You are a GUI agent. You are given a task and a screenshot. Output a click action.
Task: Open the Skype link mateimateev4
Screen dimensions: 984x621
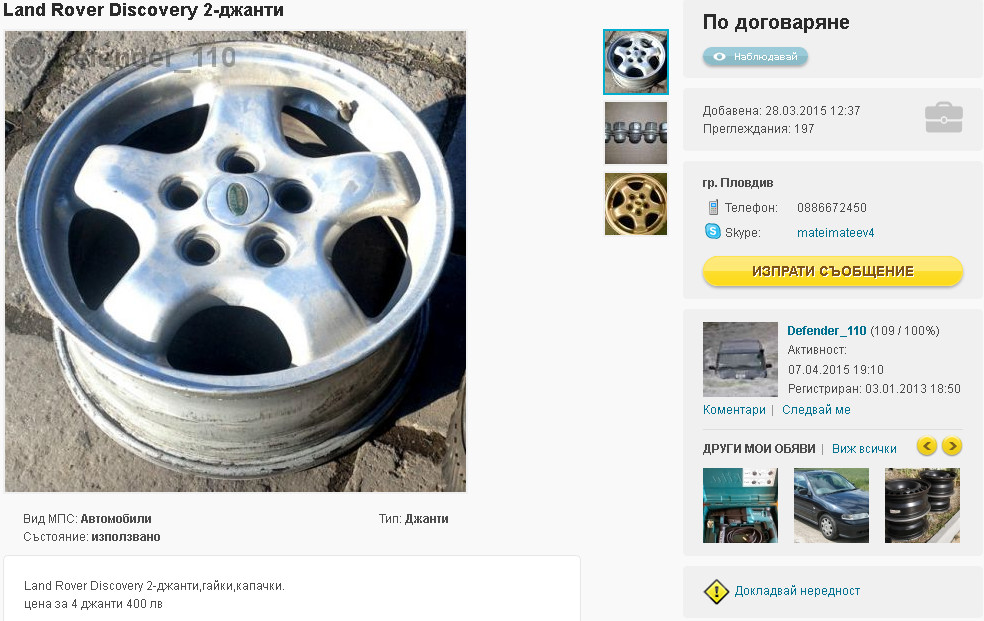point(835,233)
